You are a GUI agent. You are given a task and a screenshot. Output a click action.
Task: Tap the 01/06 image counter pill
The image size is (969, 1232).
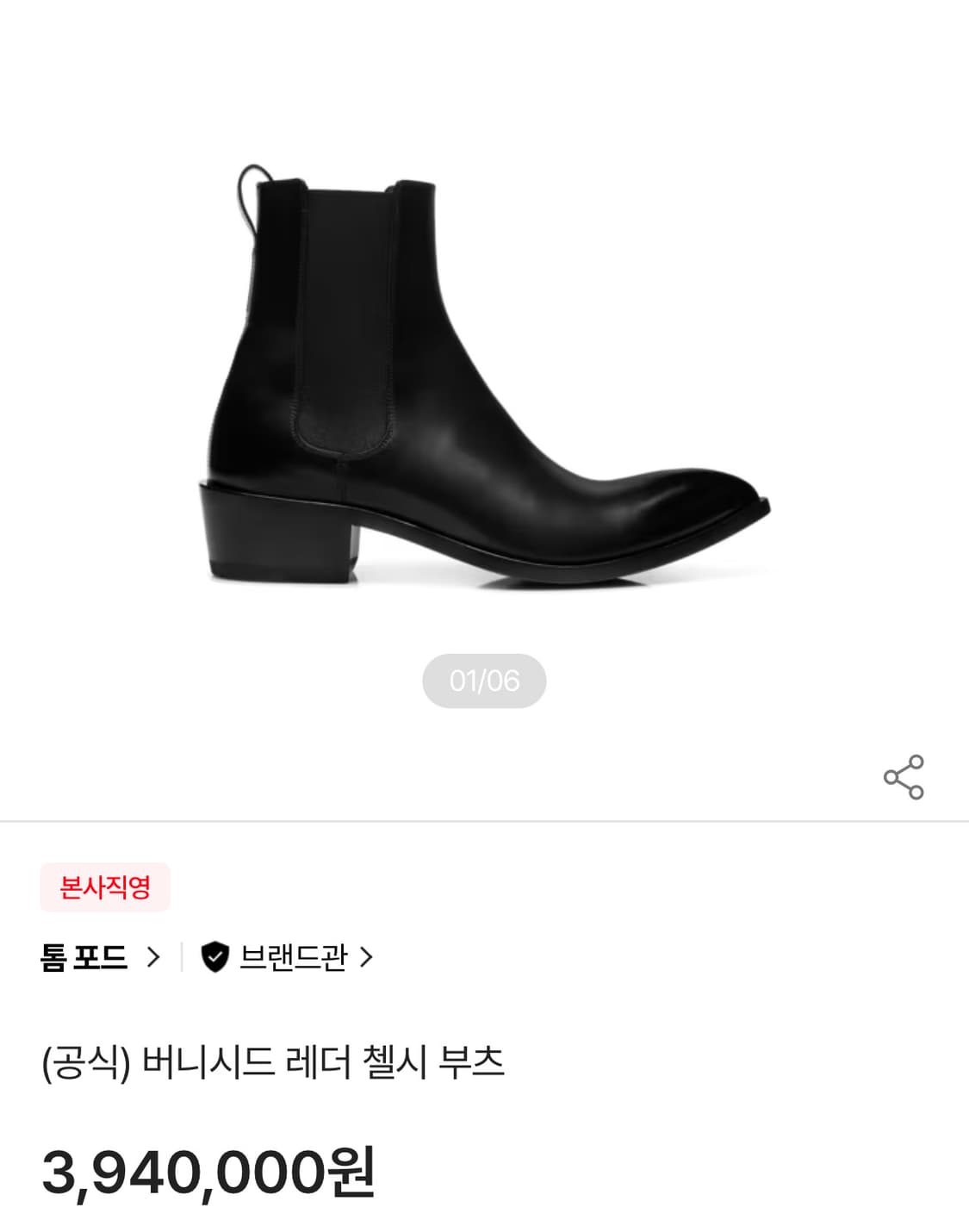(x=484, y=681)
